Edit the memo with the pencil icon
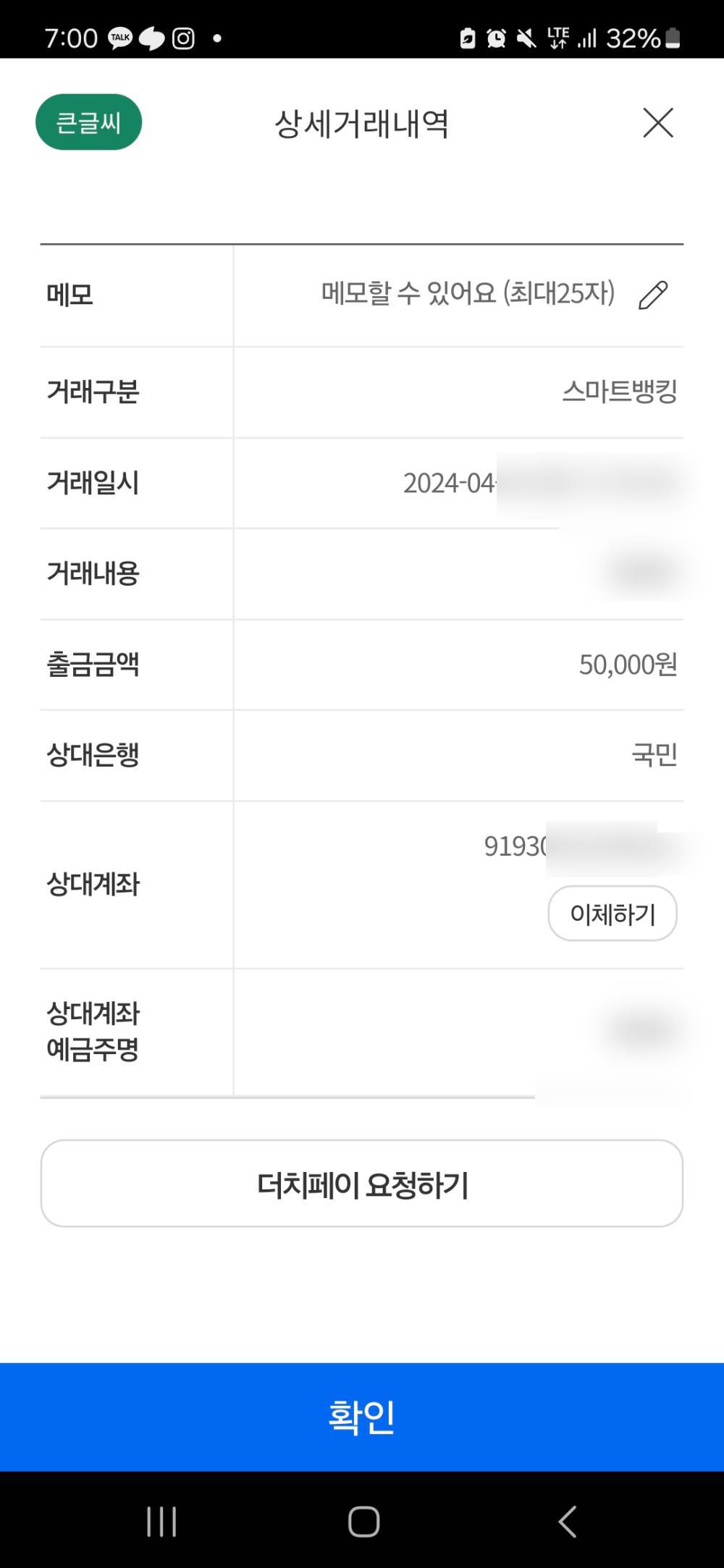The height and width of the screenshot is (1568, 724). click(x=653, y=295)
